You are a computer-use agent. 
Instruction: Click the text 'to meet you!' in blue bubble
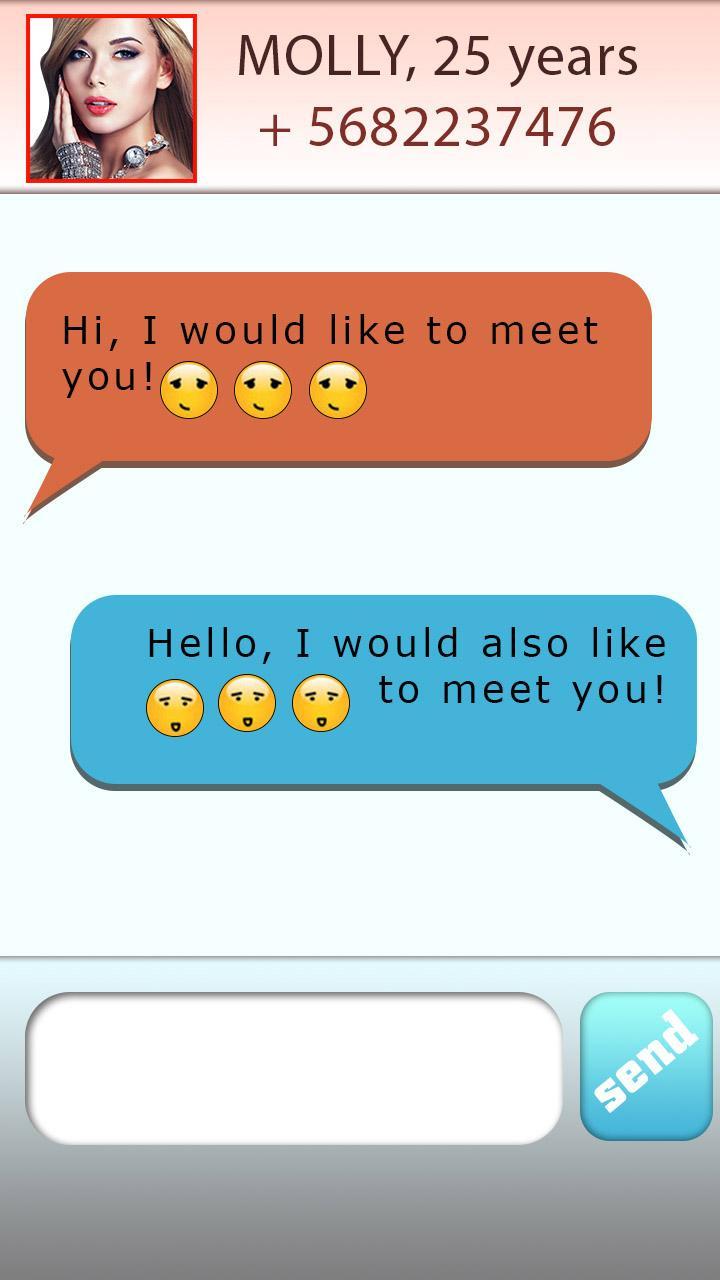point(525,690)
